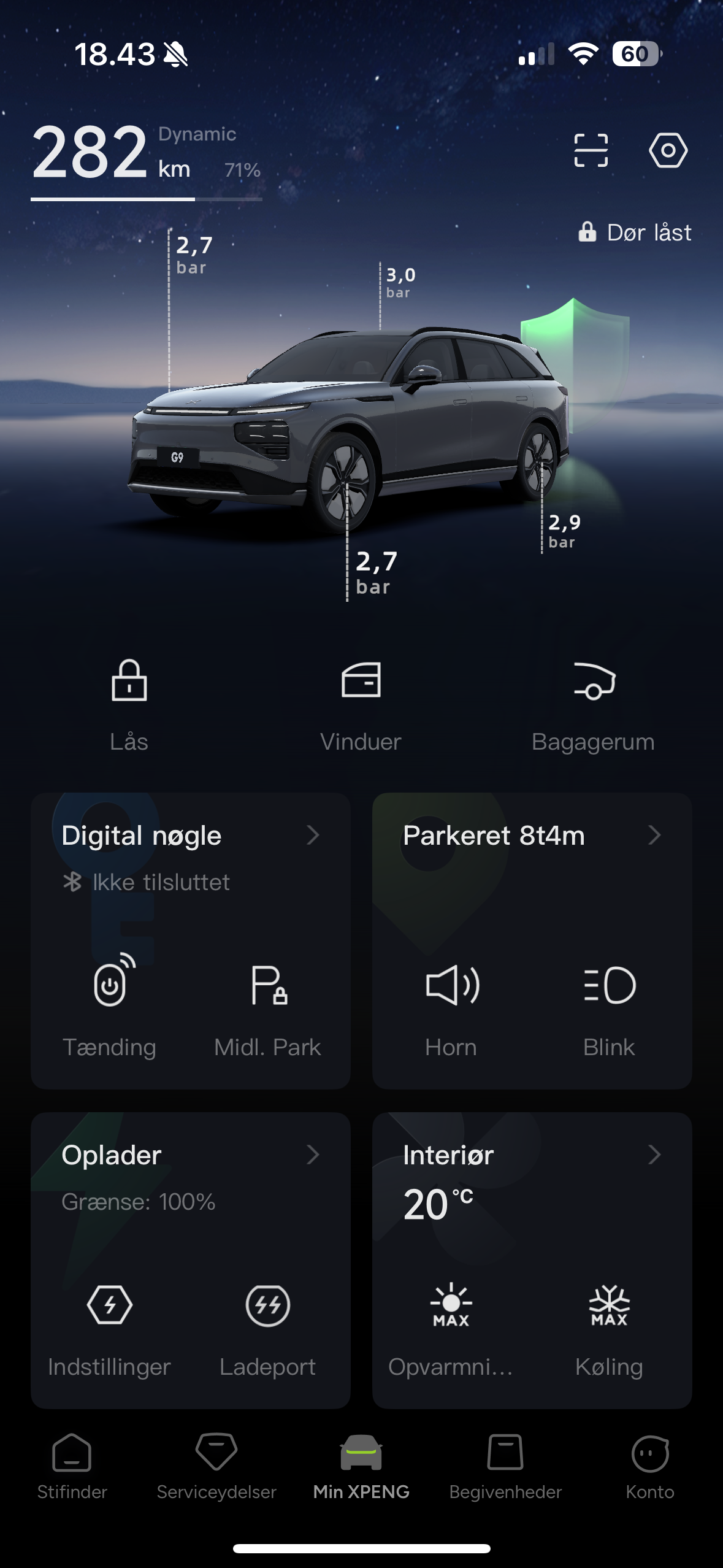This screenshot has height=1568, width=723.
Task: Open the scan code icon
Action: tap(591, 150)
